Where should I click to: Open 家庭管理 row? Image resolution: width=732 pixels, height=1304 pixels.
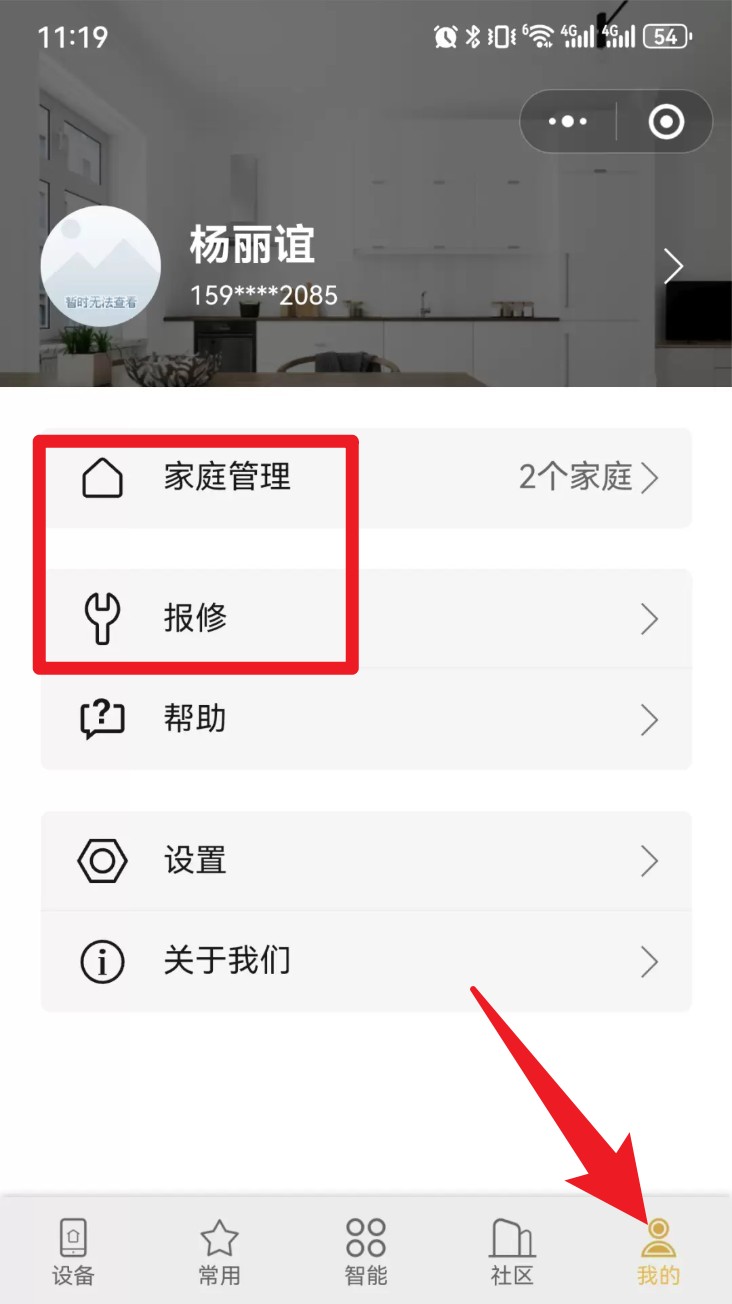click(x=366, y=478)
